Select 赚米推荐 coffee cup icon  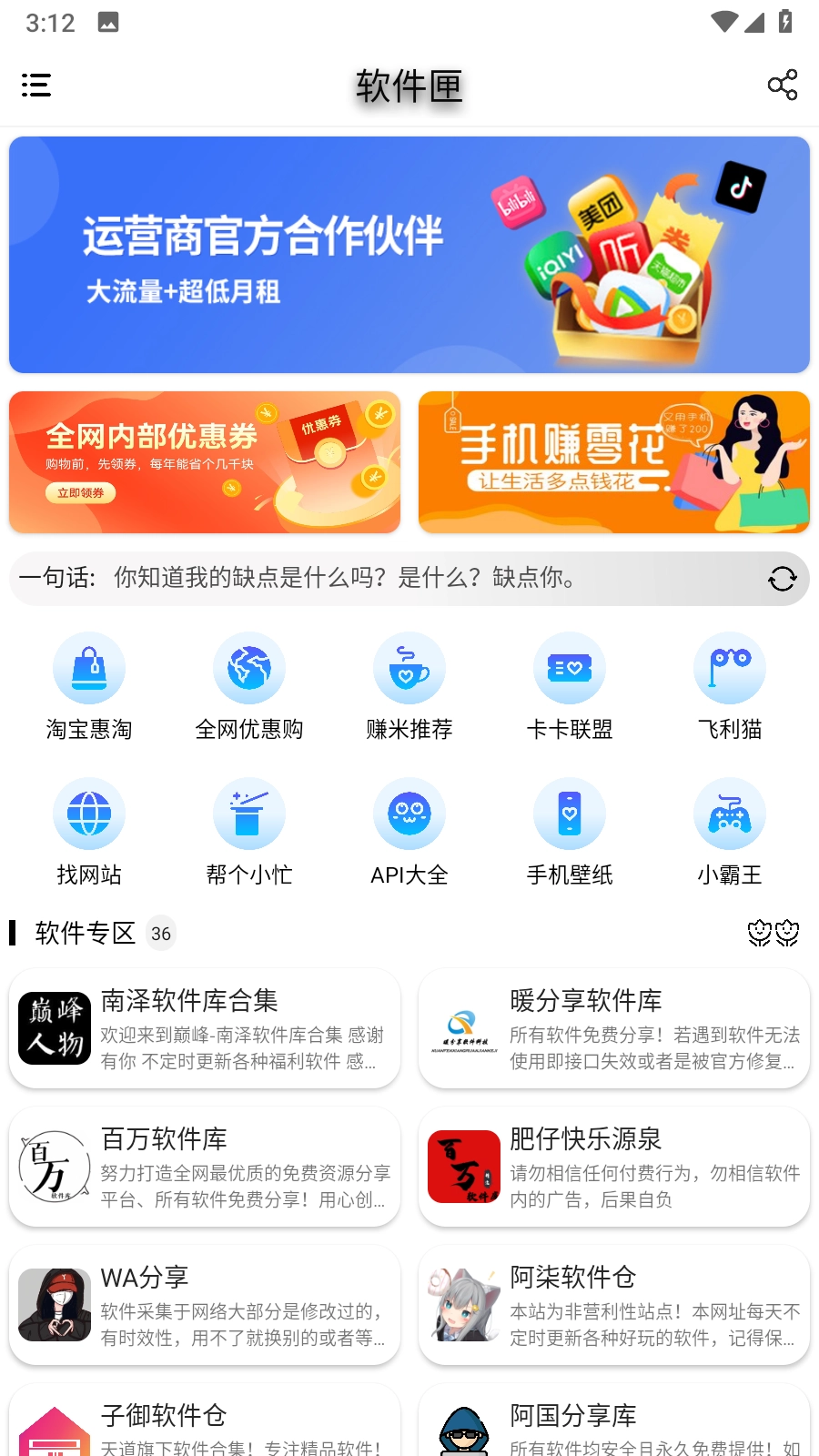coord(409,668)
